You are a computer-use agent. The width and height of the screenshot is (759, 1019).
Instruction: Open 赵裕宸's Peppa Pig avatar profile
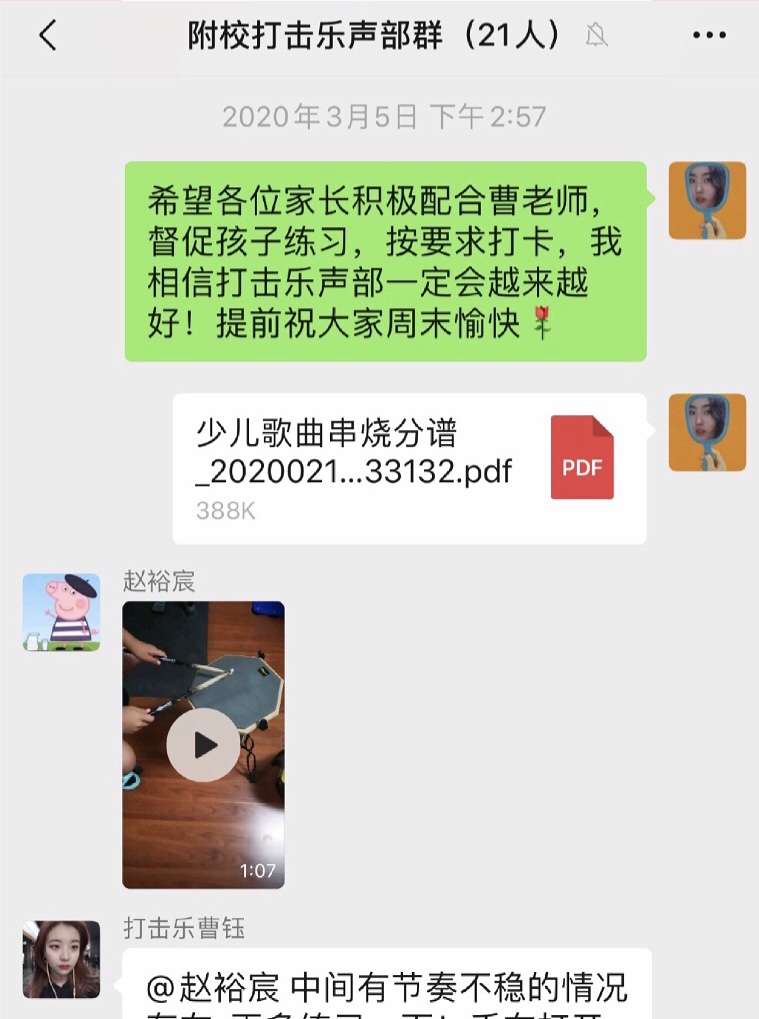click(61, 612)
